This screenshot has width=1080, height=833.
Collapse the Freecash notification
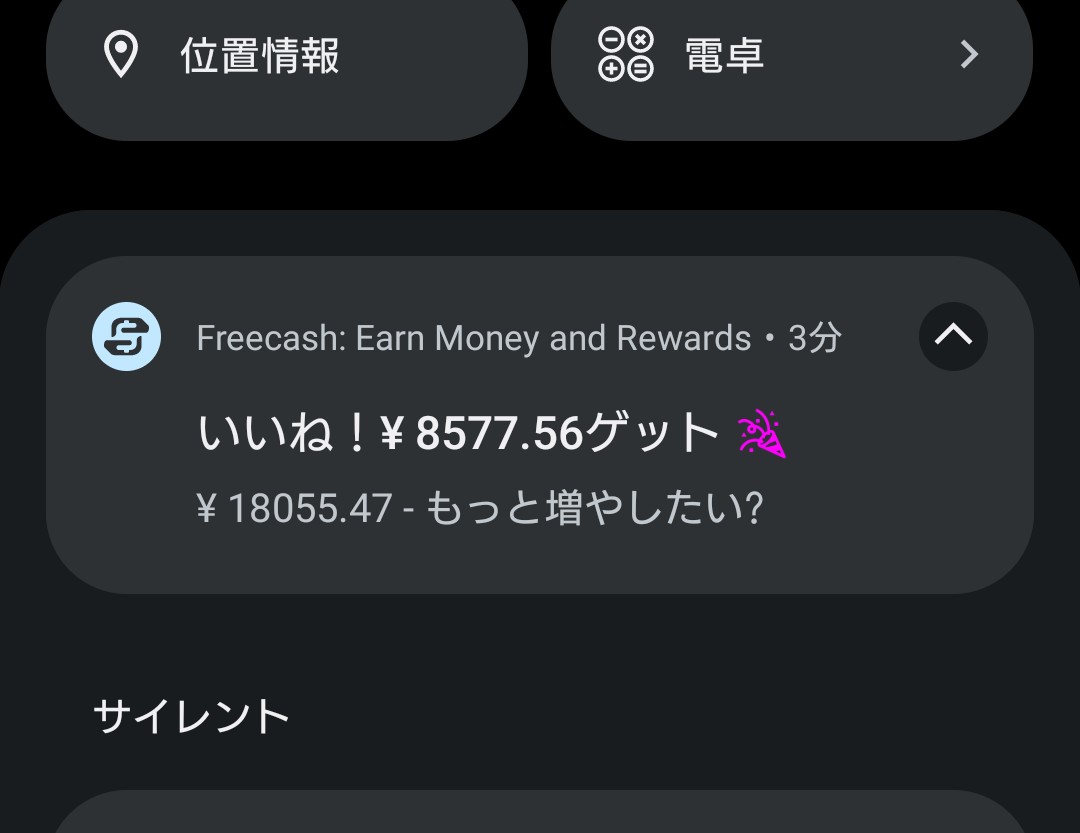click(x=952, y=337)
